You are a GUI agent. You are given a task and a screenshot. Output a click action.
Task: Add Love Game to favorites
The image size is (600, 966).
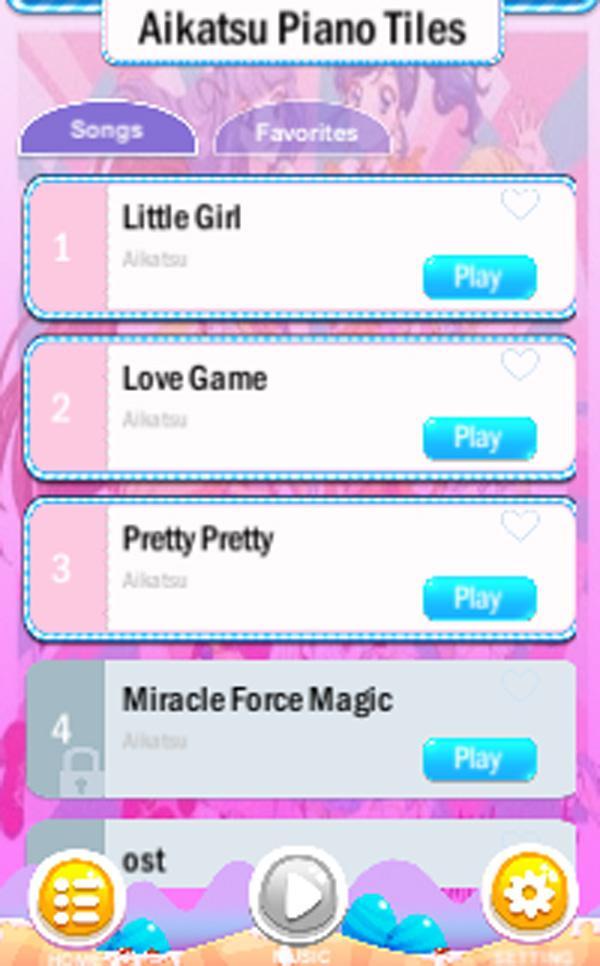pyautogui.click(x=519, y=366)
